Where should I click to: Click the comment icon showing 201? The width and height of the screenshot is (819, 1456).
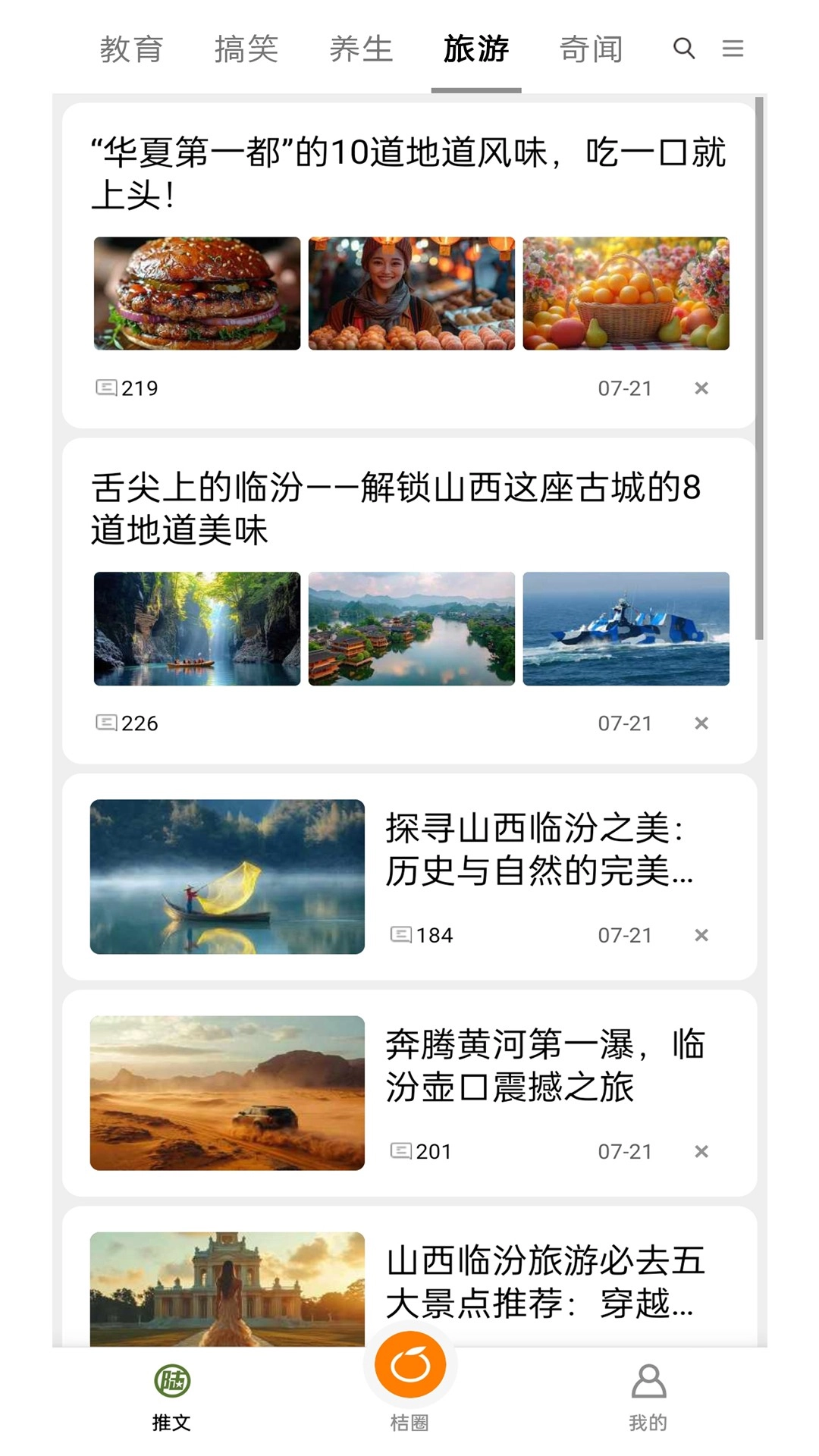[401, 1151]
